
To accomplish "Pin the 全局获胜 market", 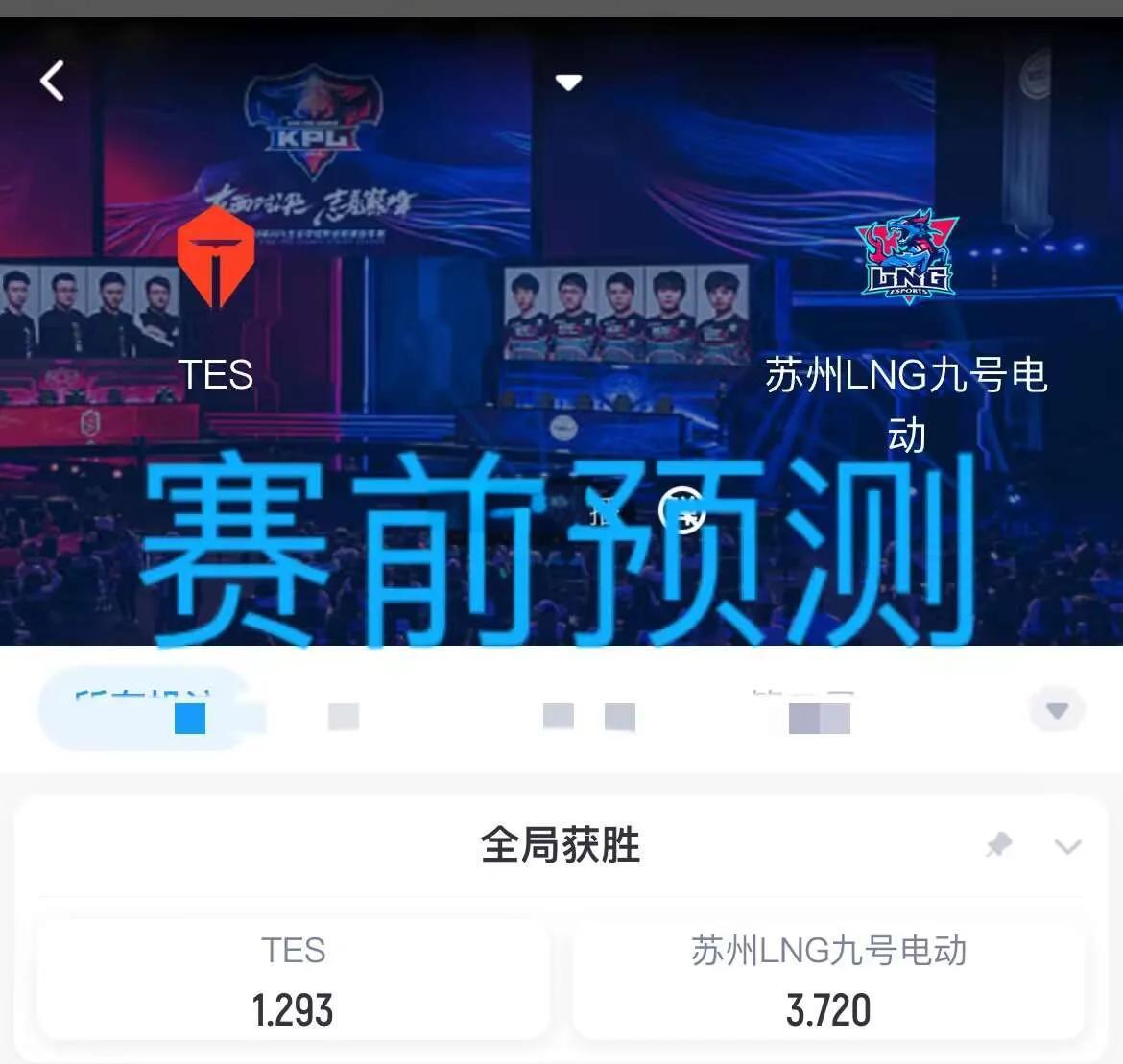I will point(998,845).
